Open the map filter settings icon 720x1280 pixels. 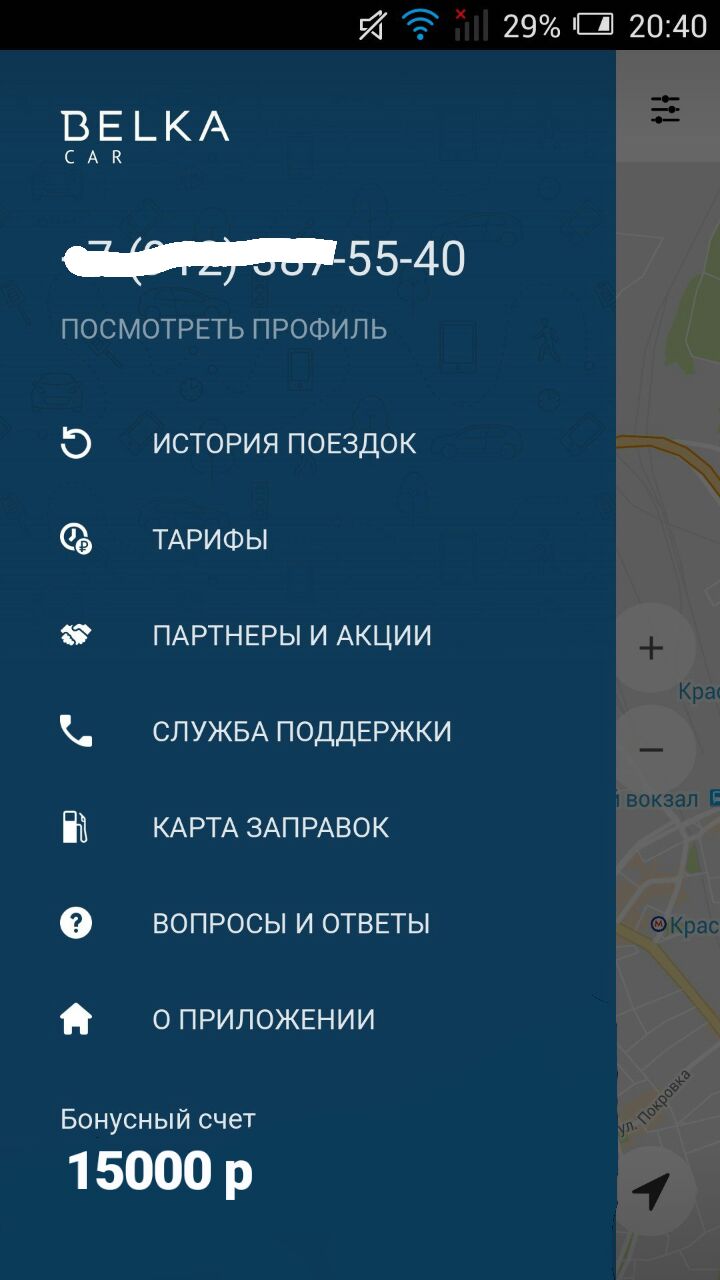pyautogui.click(x=665, y=109)
